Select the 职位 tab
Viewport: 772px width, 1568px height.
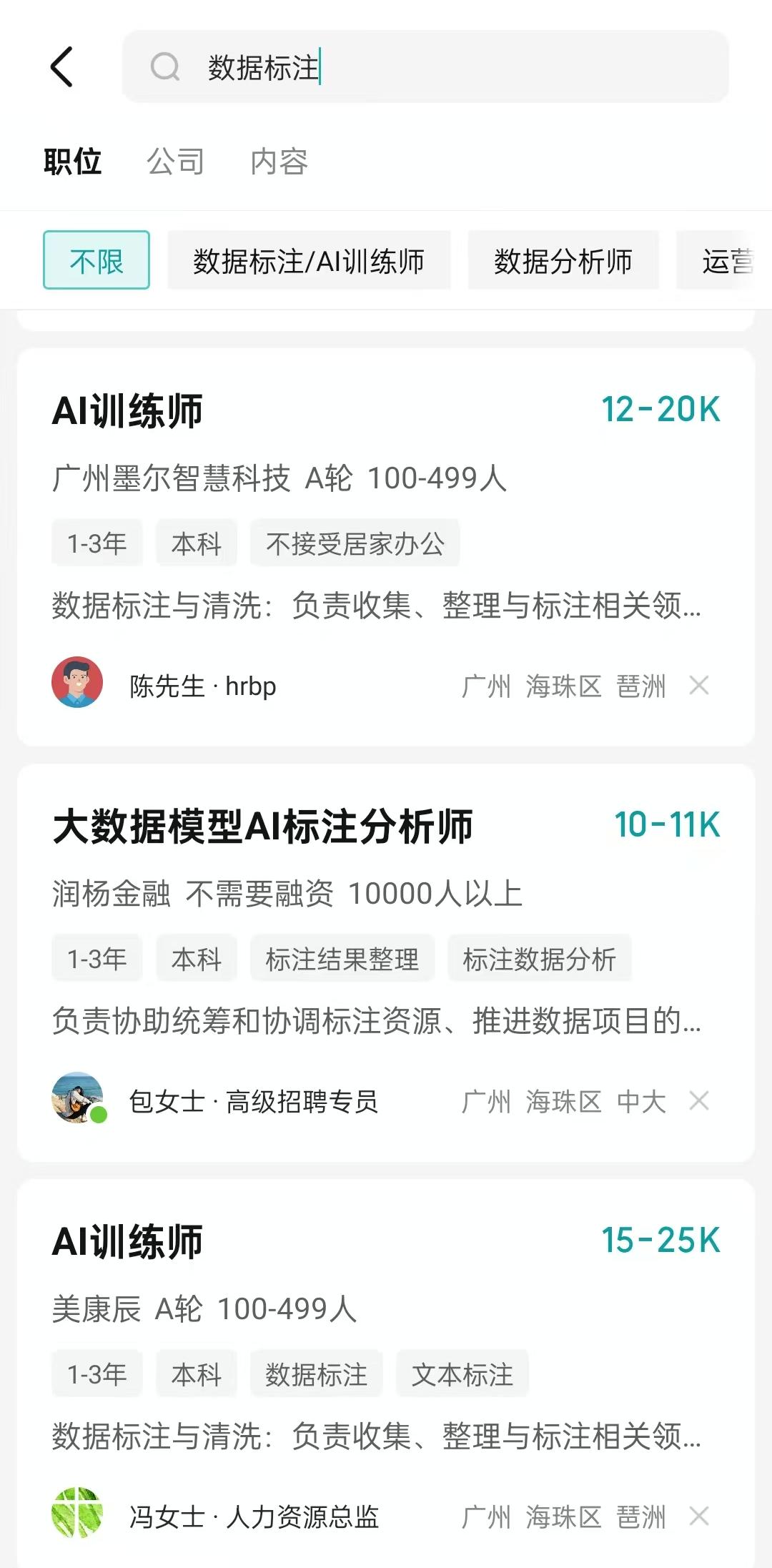tap(72, 162)
